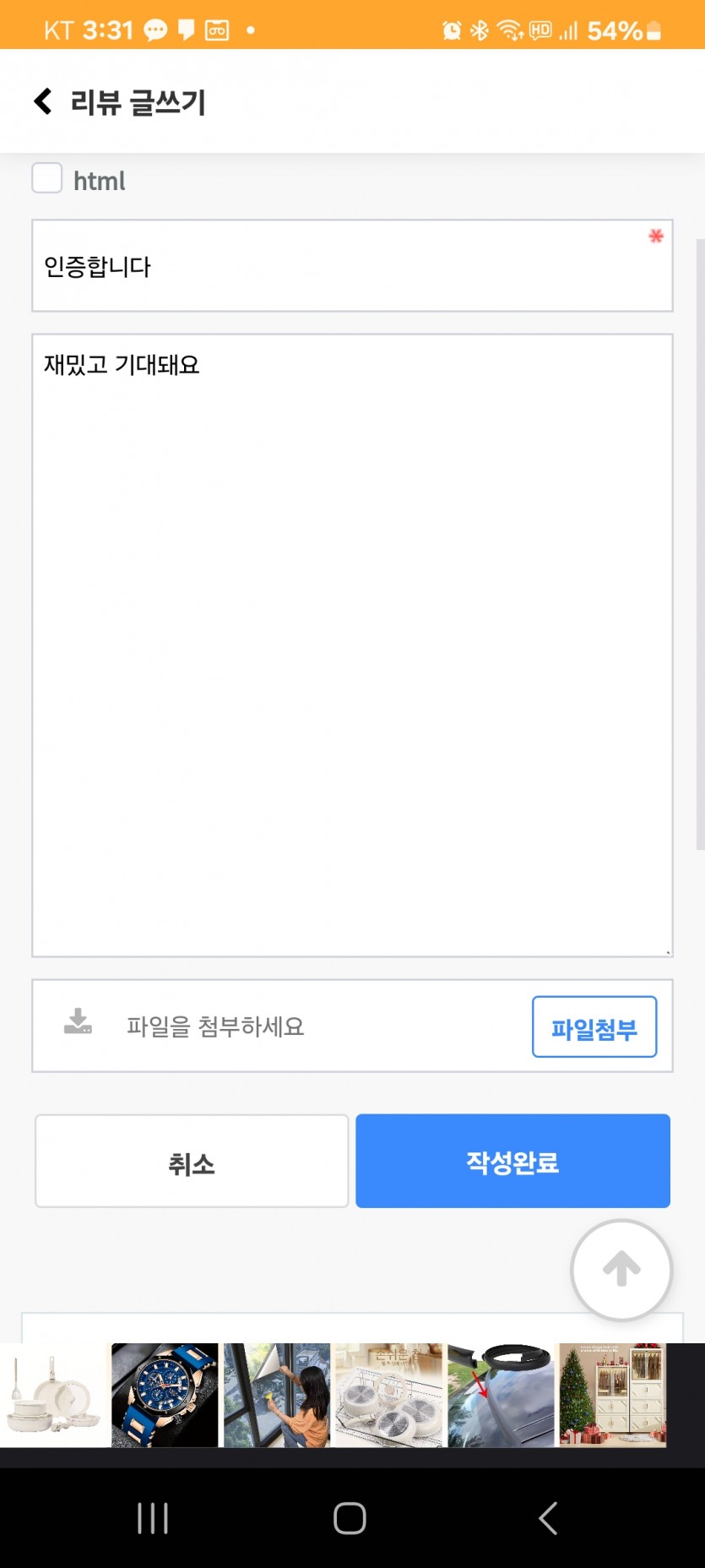Tap the 파일첨부 button
Image resolution: width=705 pixels, height=1568 pixels.
coord(594,1026)
